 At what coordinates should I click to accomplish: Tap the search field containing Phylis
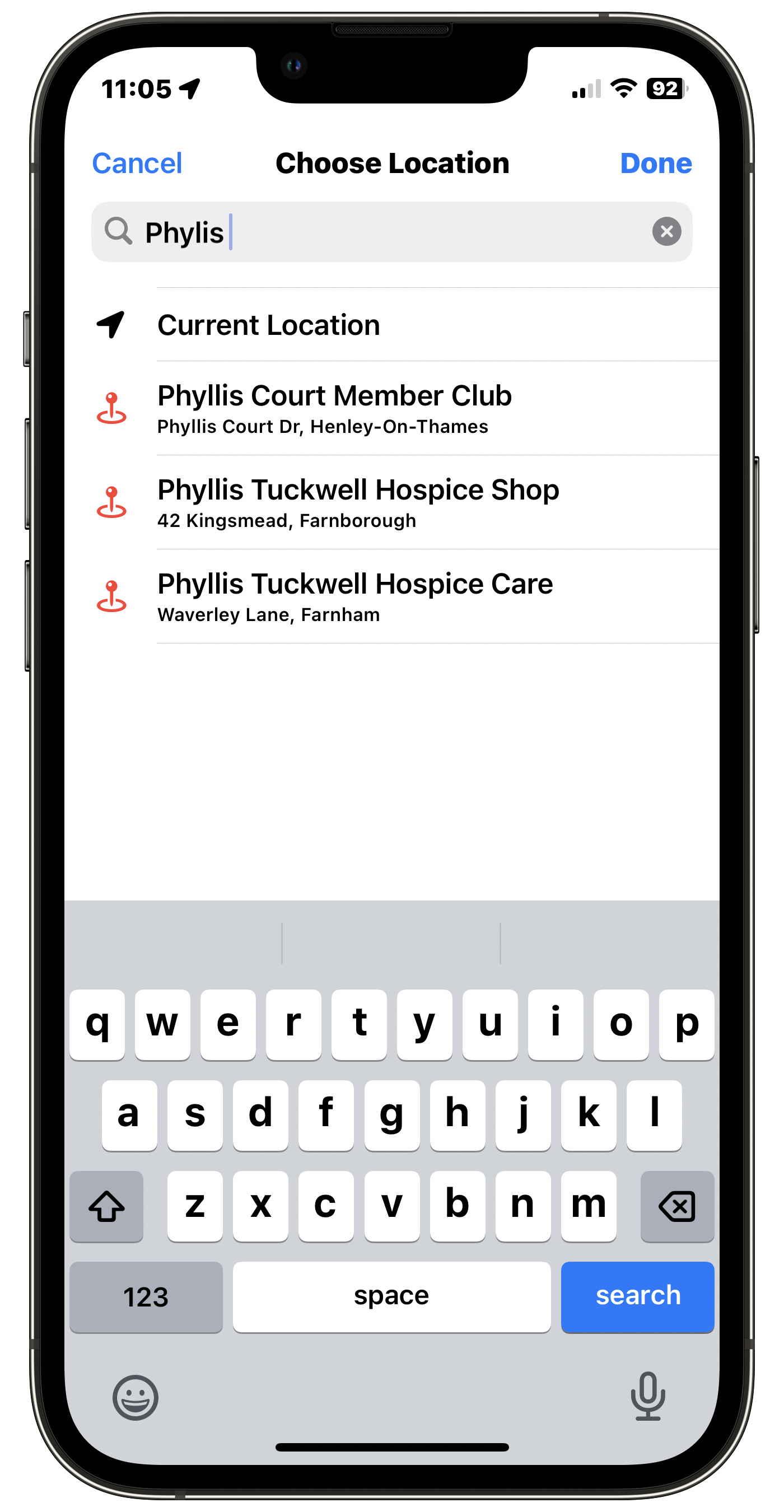click(x=388, y=232)
